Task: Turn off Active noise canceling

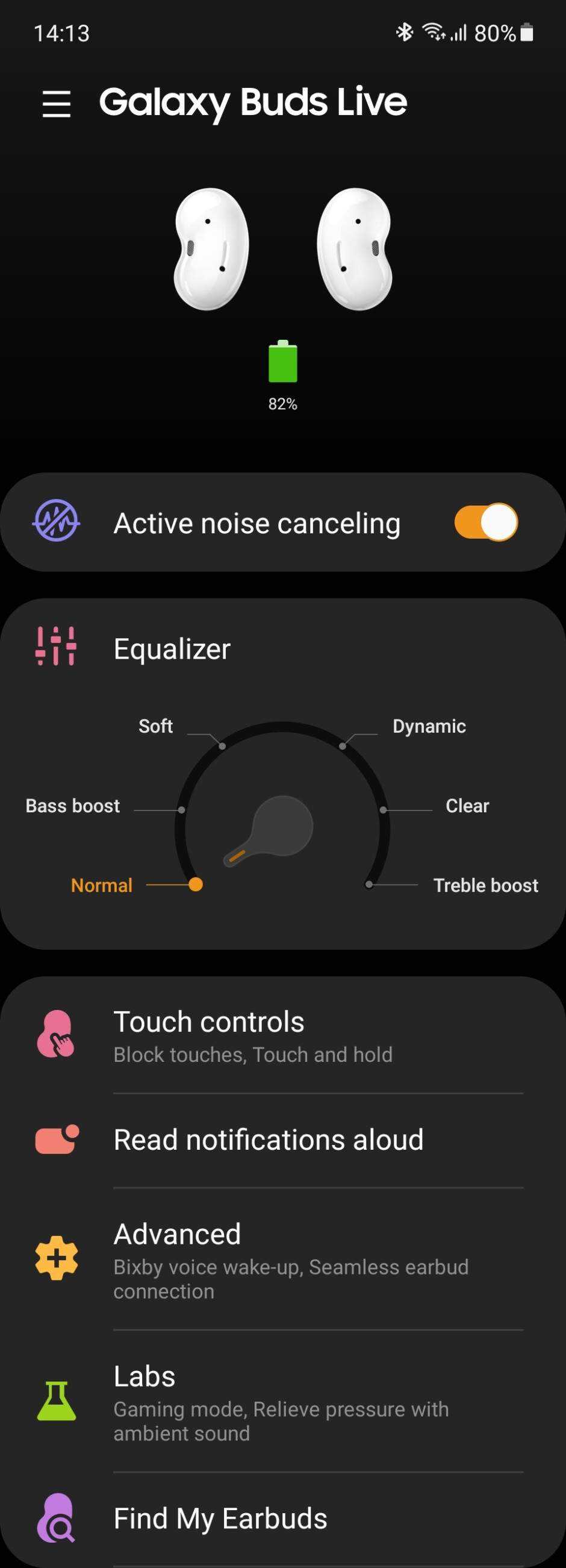Action: (x=485, y=522)
